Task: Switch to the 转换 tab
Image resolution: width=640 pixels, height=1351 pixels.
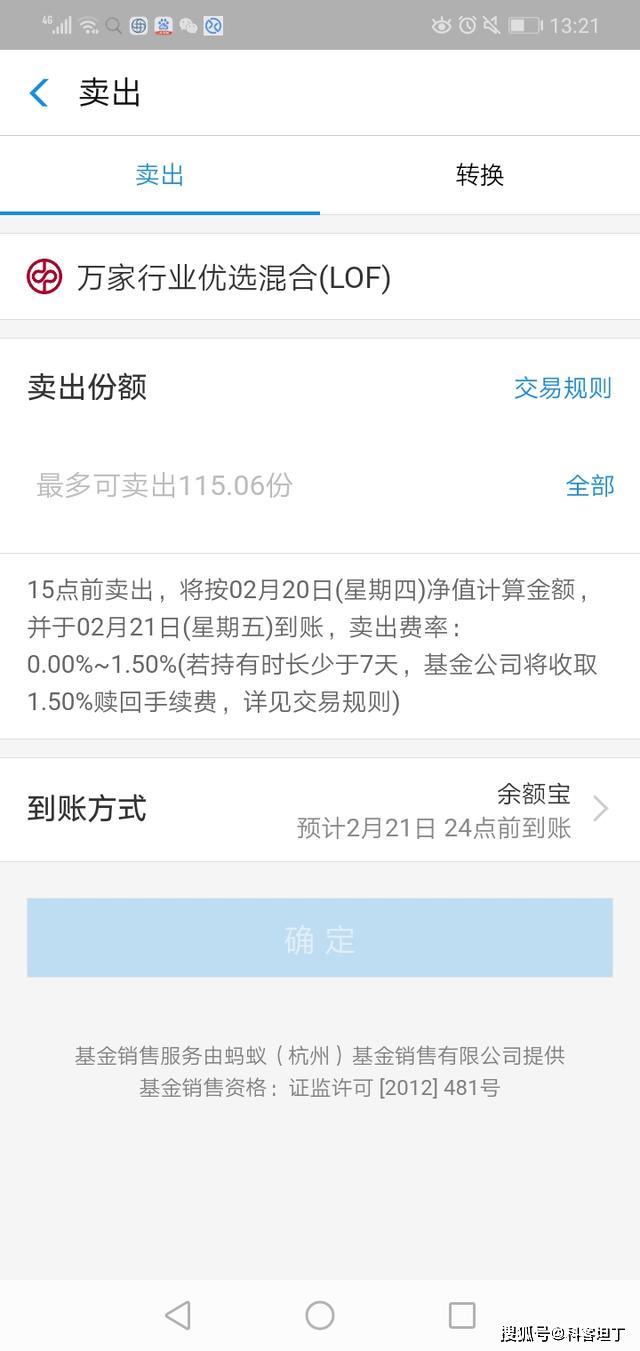Action: tap(480, 176)
